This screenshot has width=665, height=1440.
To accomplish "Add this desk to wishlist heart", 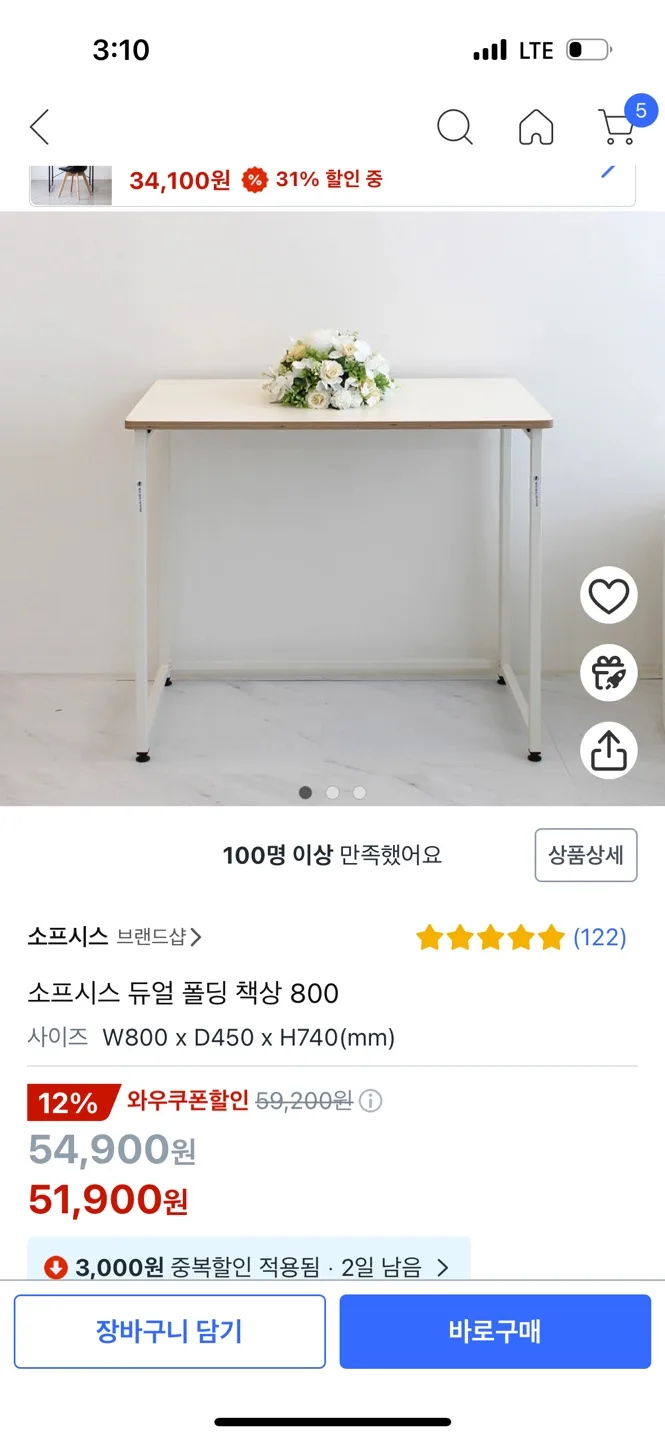I will (x=608, y=597).
